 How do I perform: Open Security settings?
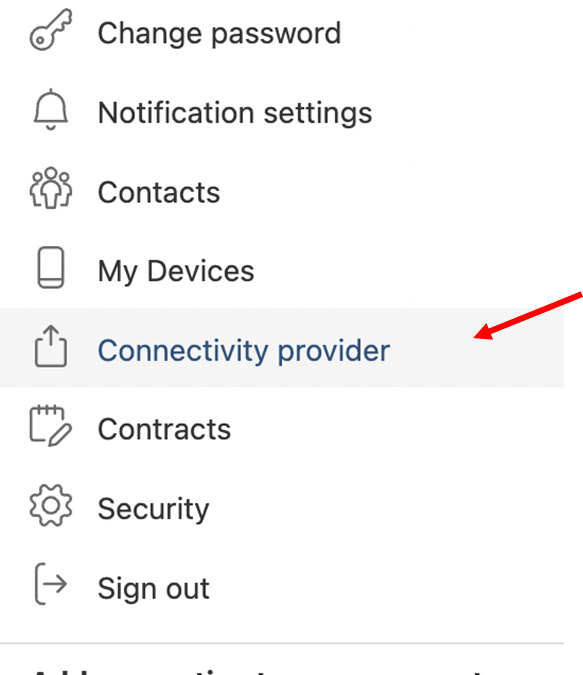coord(282,508)
